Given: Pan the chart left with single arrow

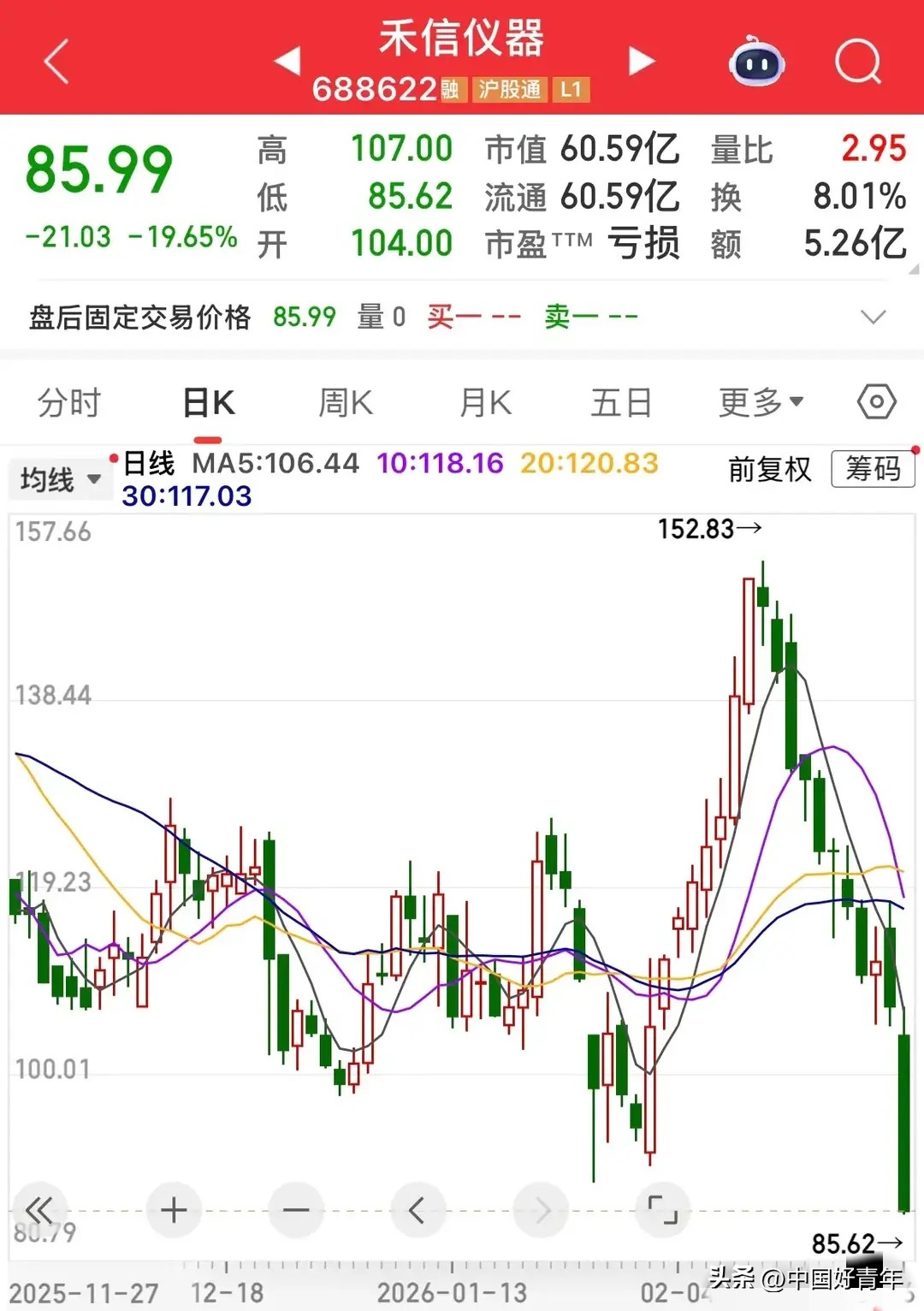Looking at the screenshot, I should pyautogui.click(x=418, y=1210).
